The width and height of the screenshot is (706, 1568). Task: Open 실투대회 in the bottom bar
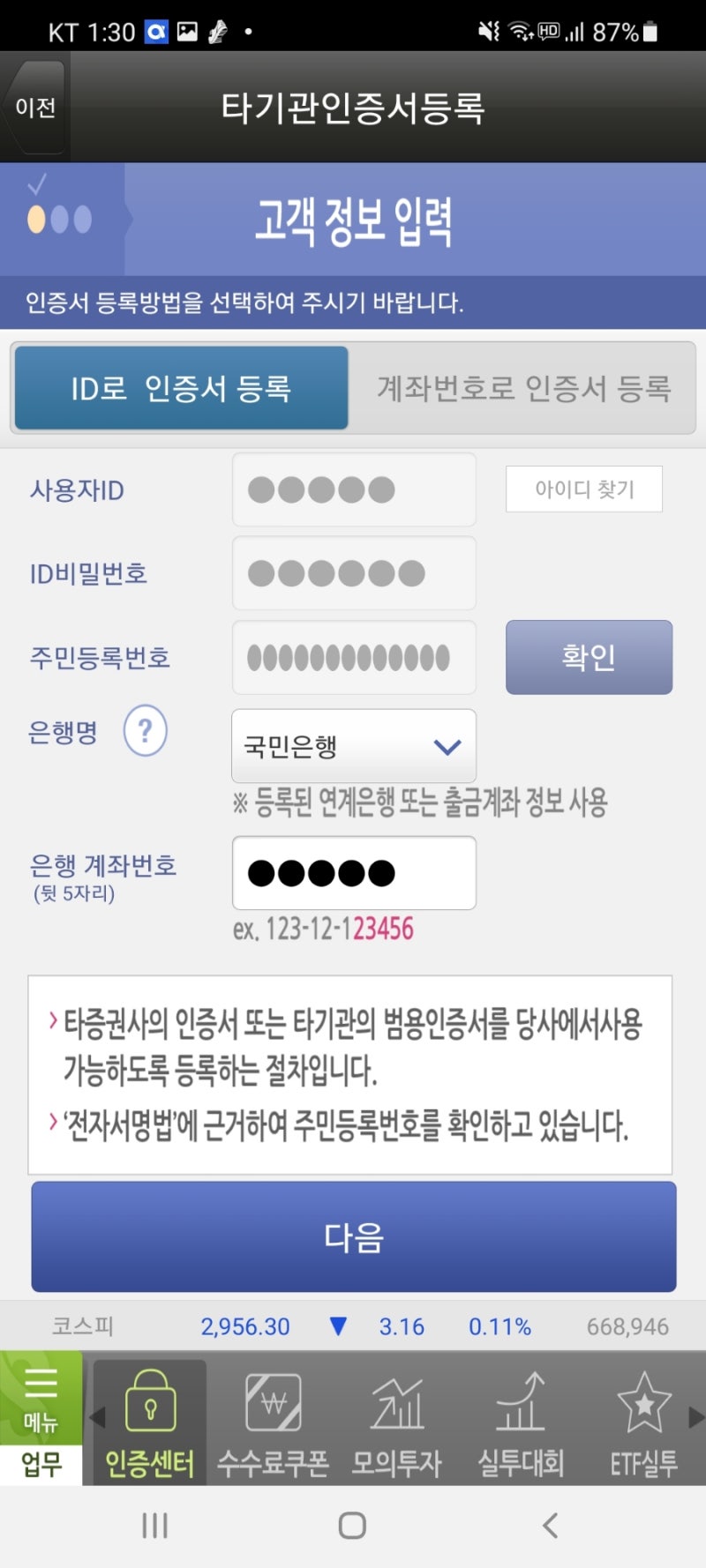point(520,1422)
